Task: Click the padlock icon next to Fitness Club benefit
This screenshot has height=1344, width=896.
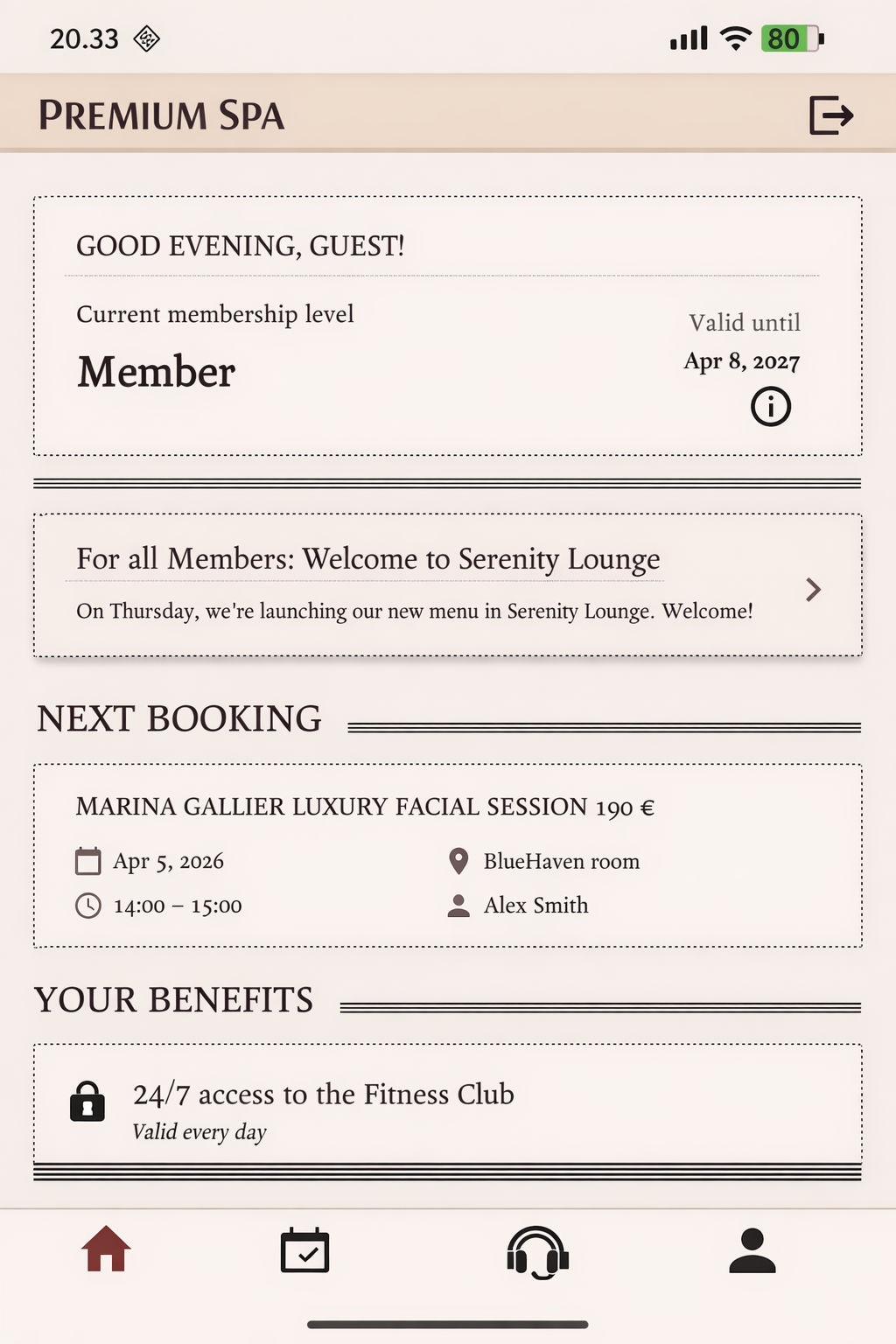Action: pos(87,1099)
